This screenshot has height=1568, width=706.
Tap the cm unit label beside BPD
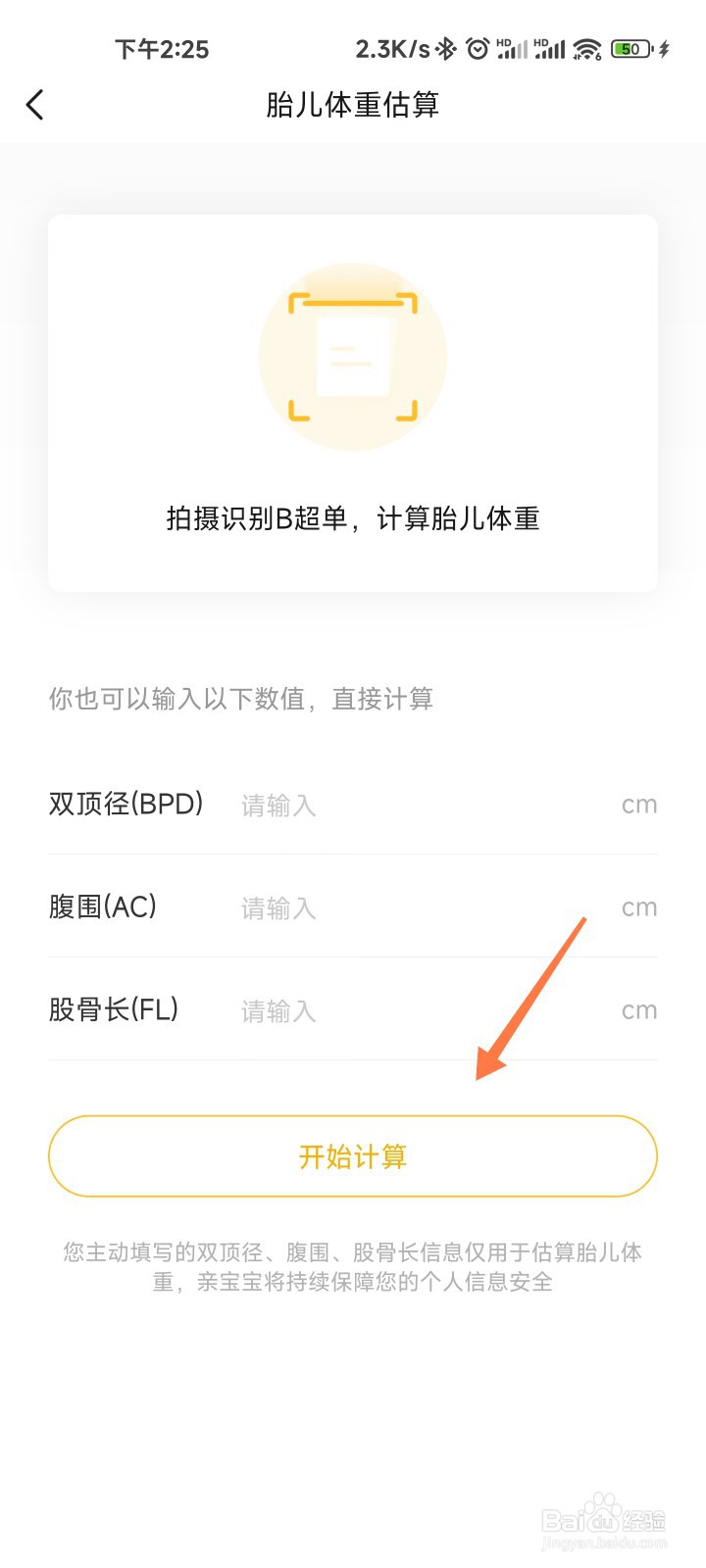(x=641, y=804)
